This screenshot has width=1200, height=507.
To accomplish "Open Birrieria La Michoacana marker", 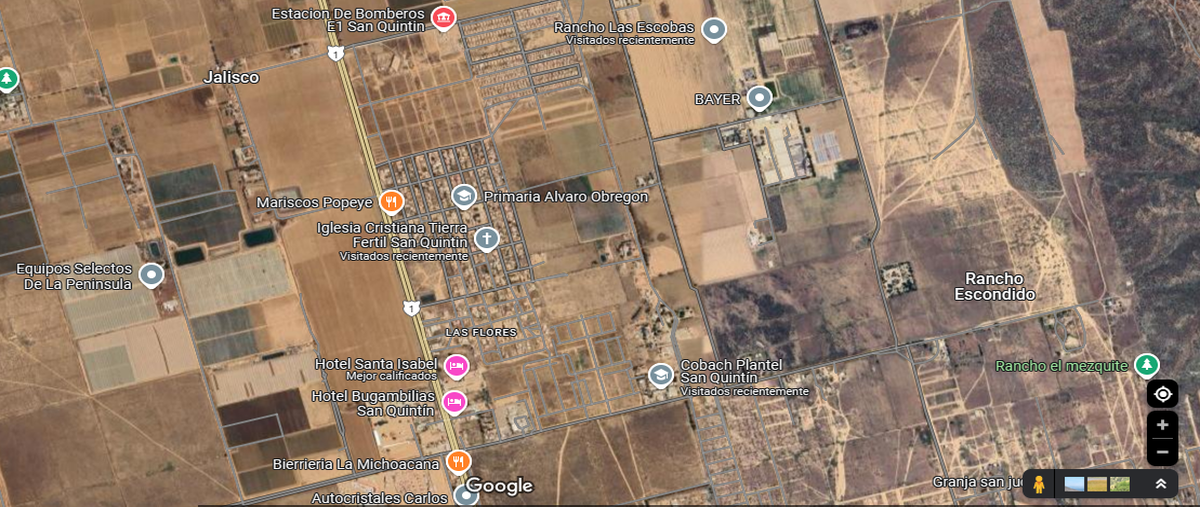I will [458, 461].
